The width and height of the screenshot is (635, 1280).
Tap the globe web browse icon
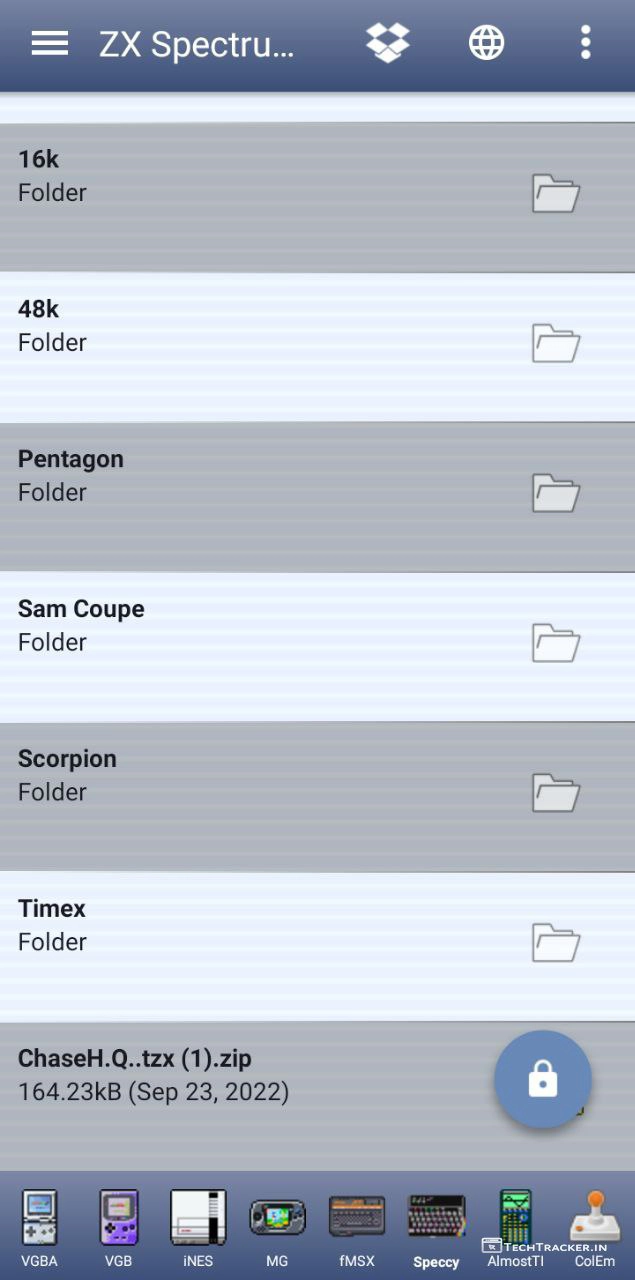pos(487,43)
